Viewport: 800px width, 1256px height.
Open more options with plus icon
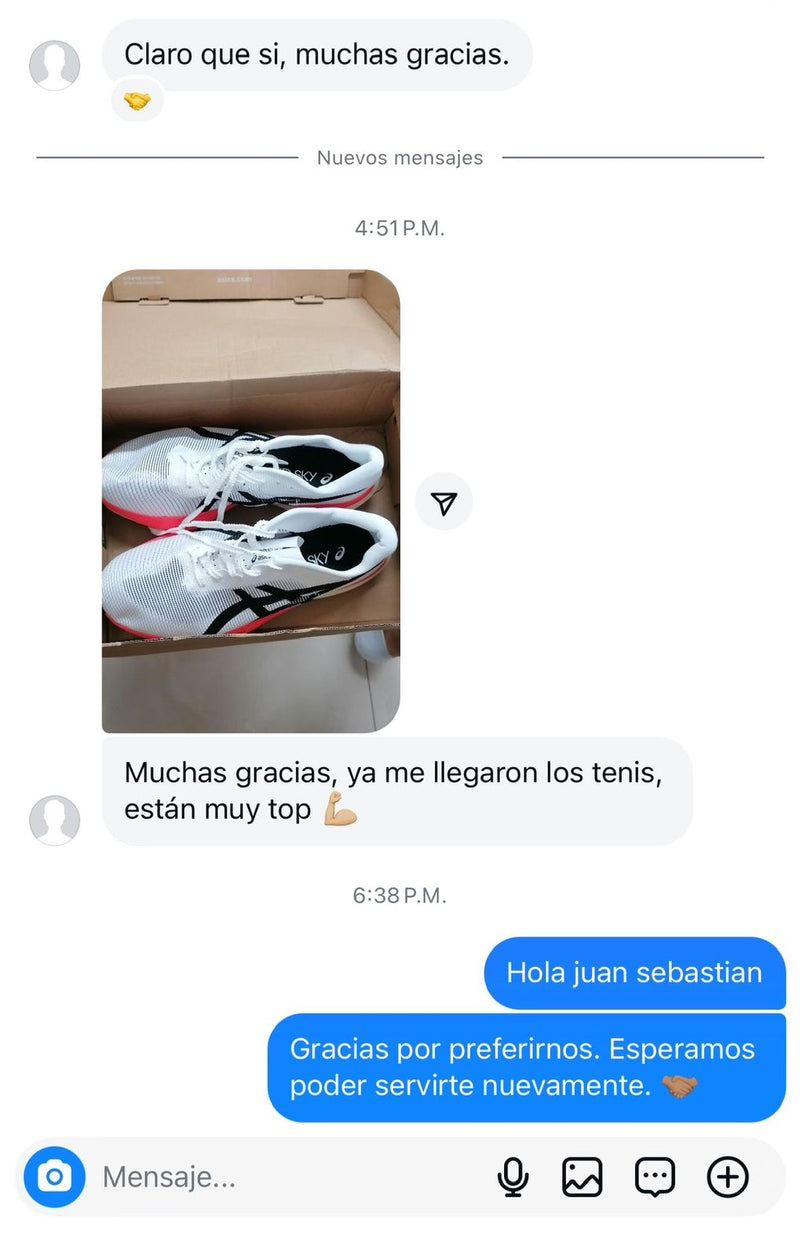(x=728, y=1177)
